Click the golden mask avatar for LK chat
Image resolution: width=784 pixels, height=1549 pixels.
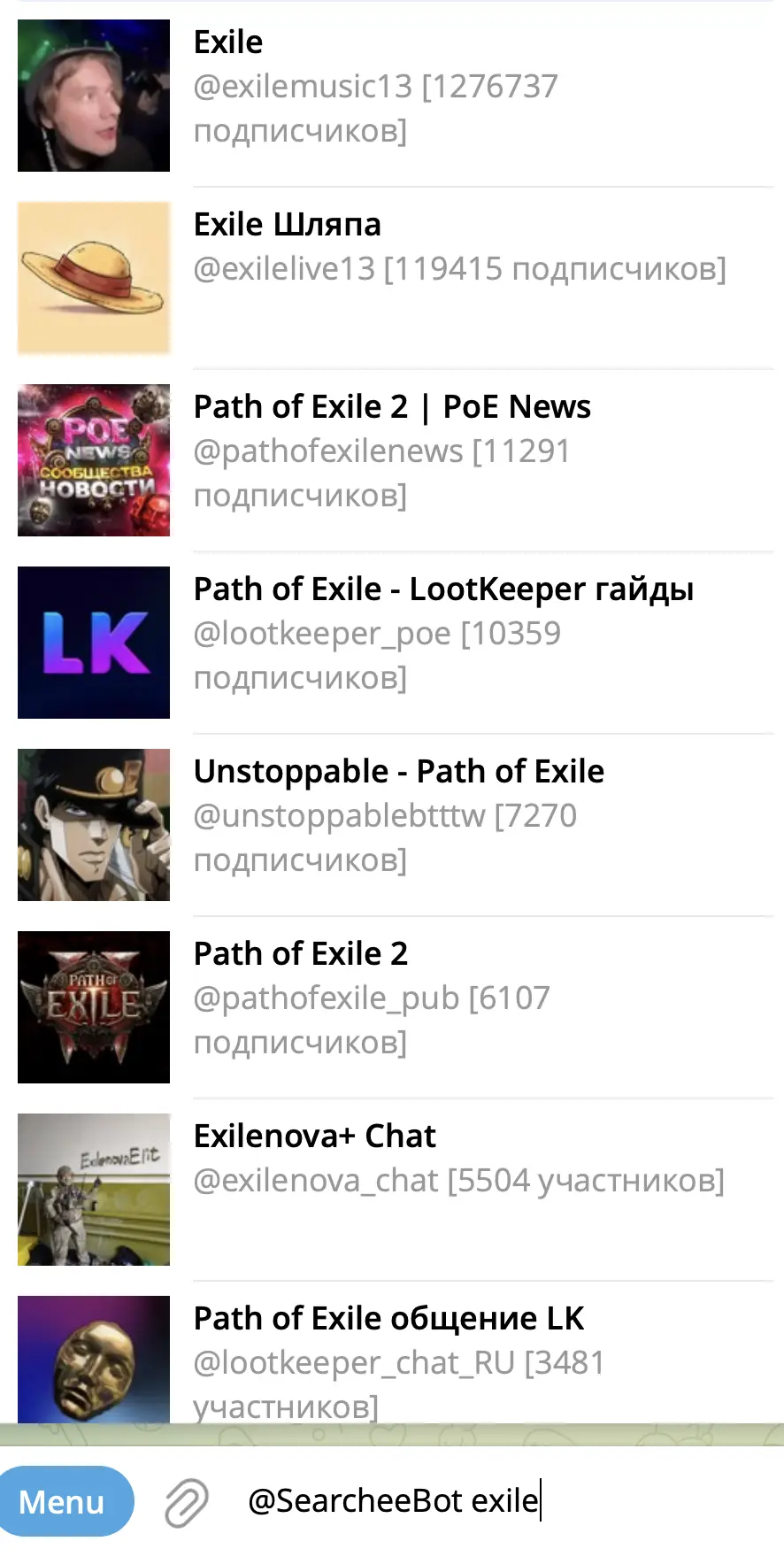(x=93, y=1363)
